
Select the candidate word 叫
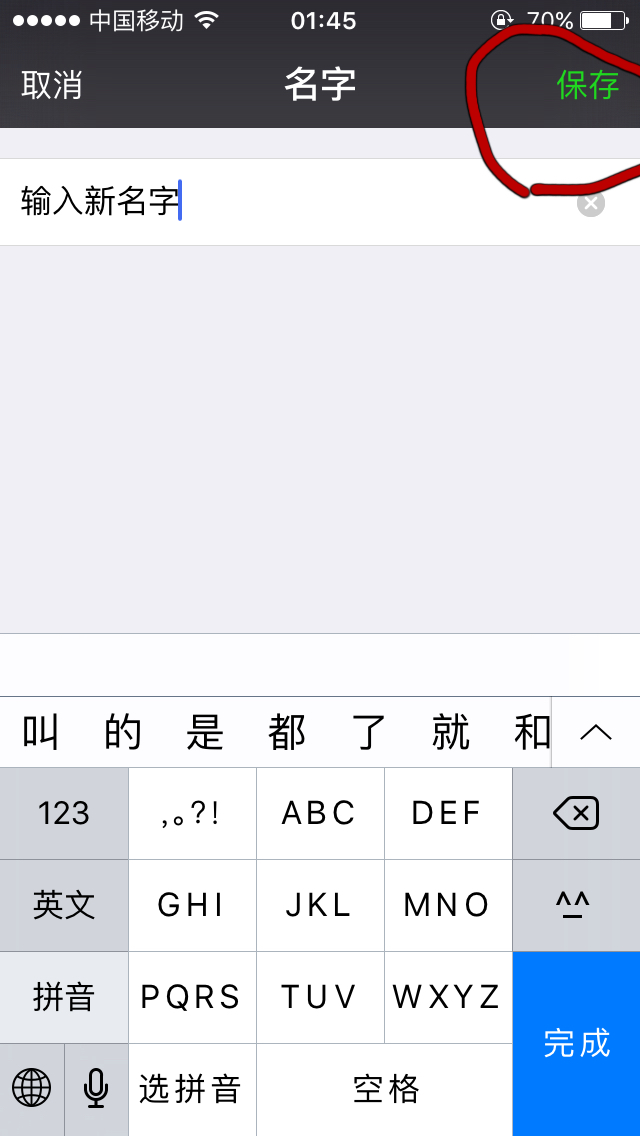pos(41,732)
